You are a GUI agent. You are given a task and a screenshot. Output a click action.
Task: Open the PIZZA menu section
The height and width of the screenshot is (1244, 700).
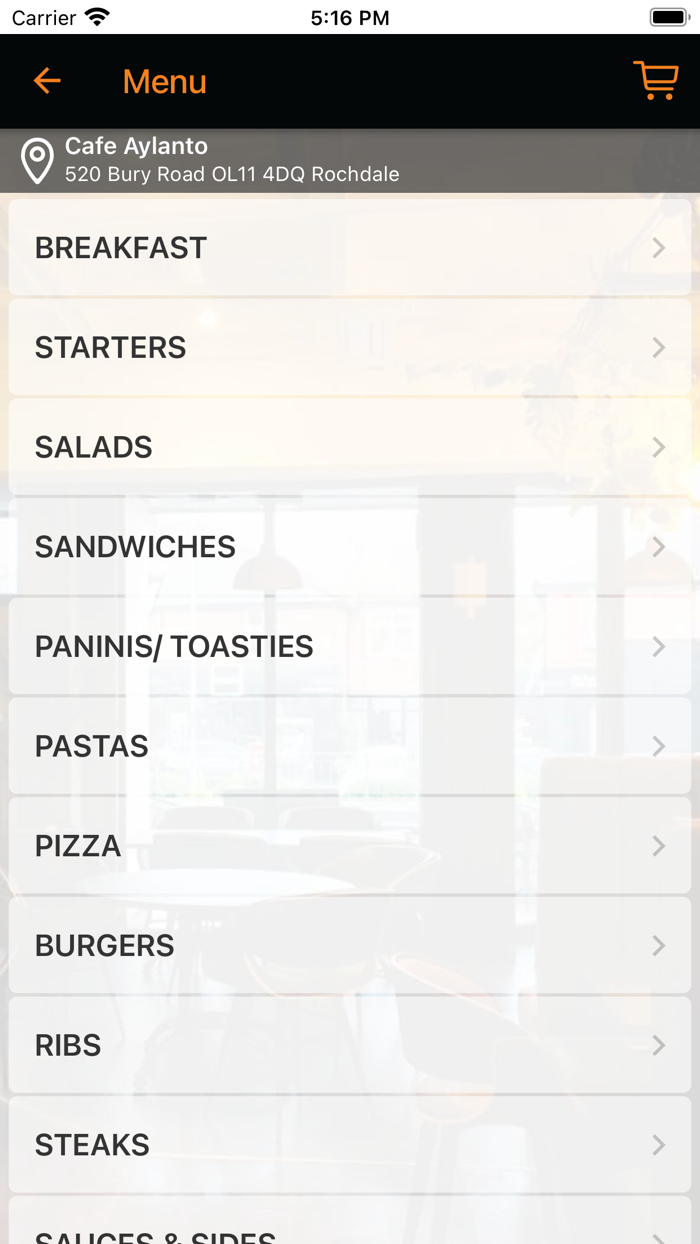click(x=350, y=846)
